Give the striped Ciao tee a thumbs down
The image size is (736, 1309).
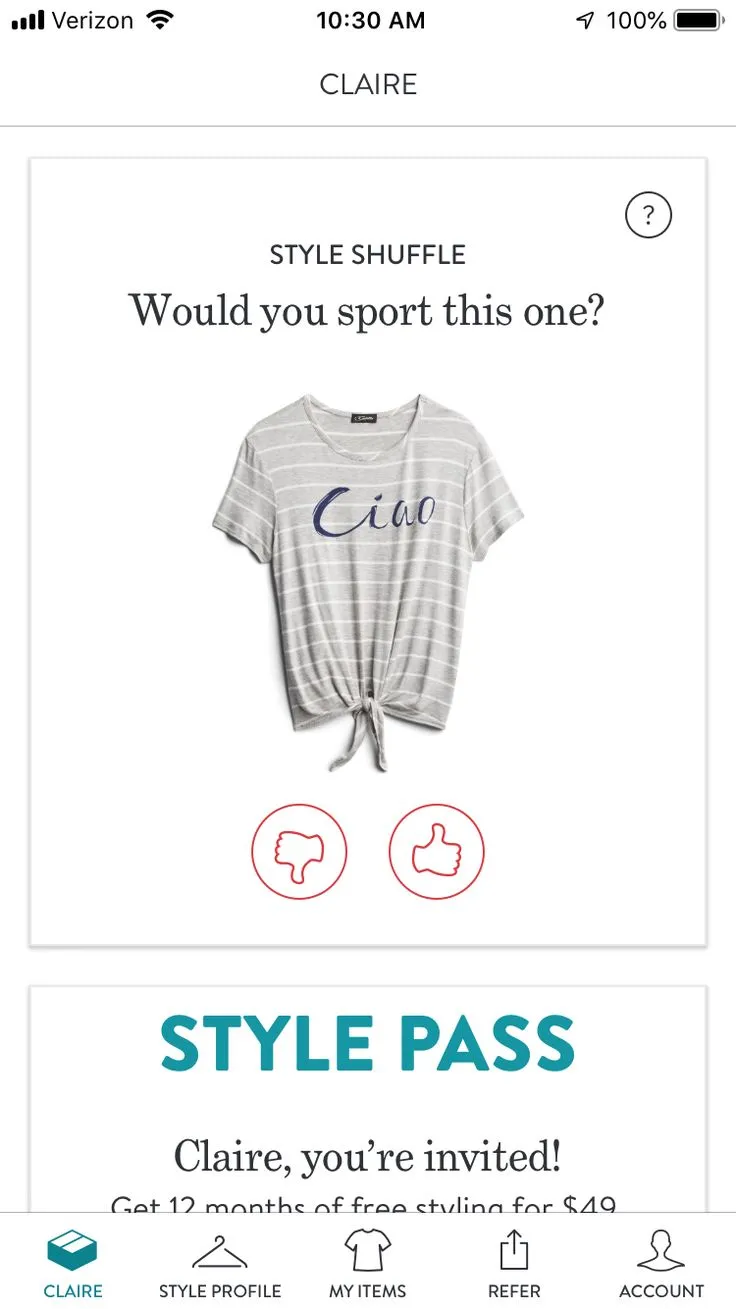300,850
